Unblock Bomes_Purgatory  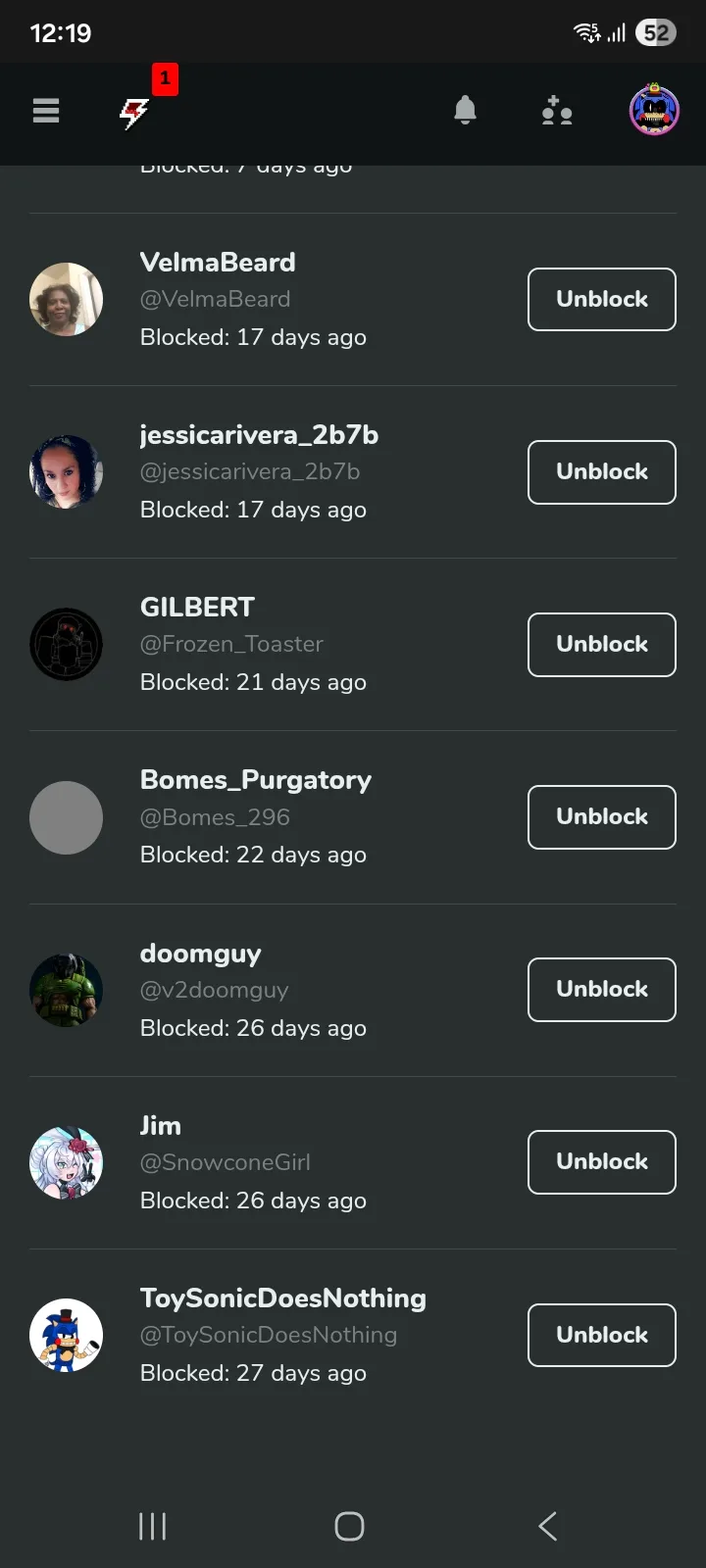coord(601,816)
